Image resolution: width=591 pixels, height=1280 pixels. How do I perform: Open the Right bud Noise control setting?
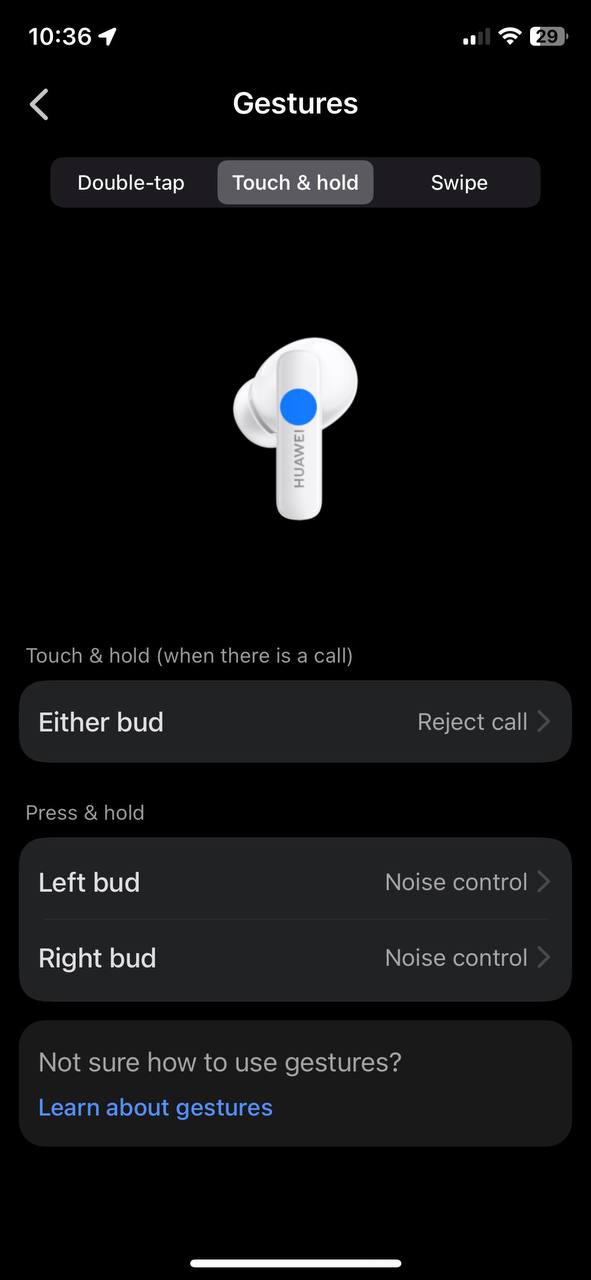pos(295,958)
